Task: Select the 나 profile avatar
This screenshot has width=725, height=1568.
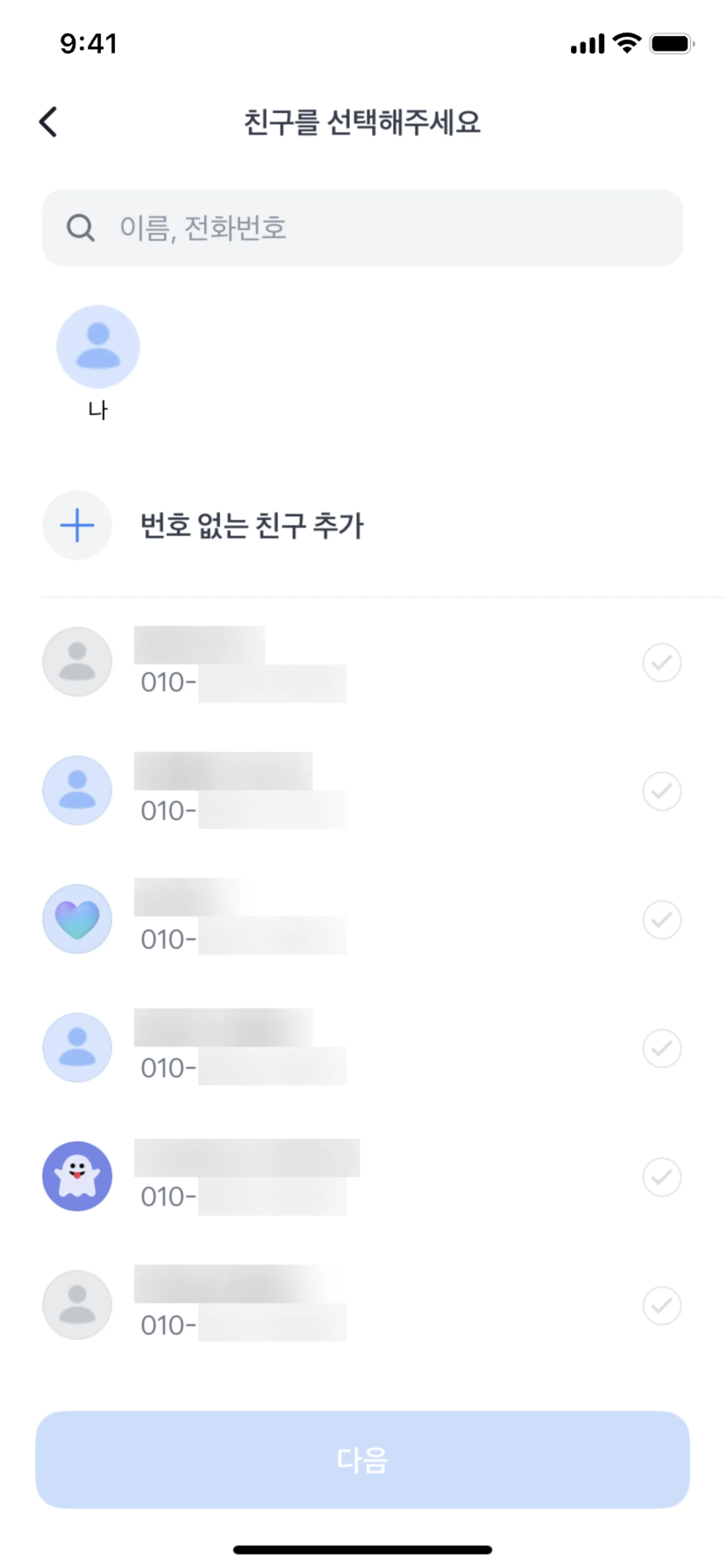Action: coord(98,347)
